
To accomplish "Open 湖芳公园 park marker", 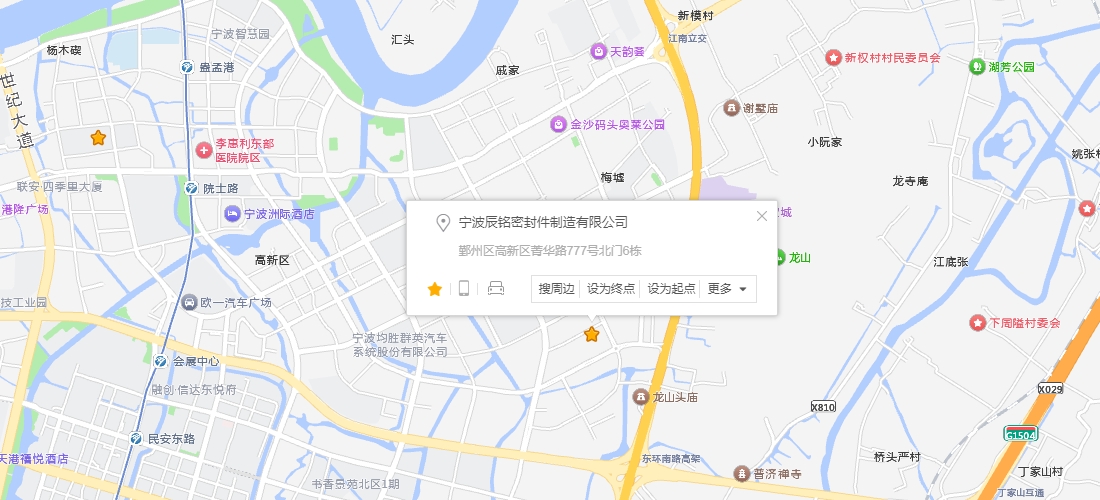I will tap(976, 67).
